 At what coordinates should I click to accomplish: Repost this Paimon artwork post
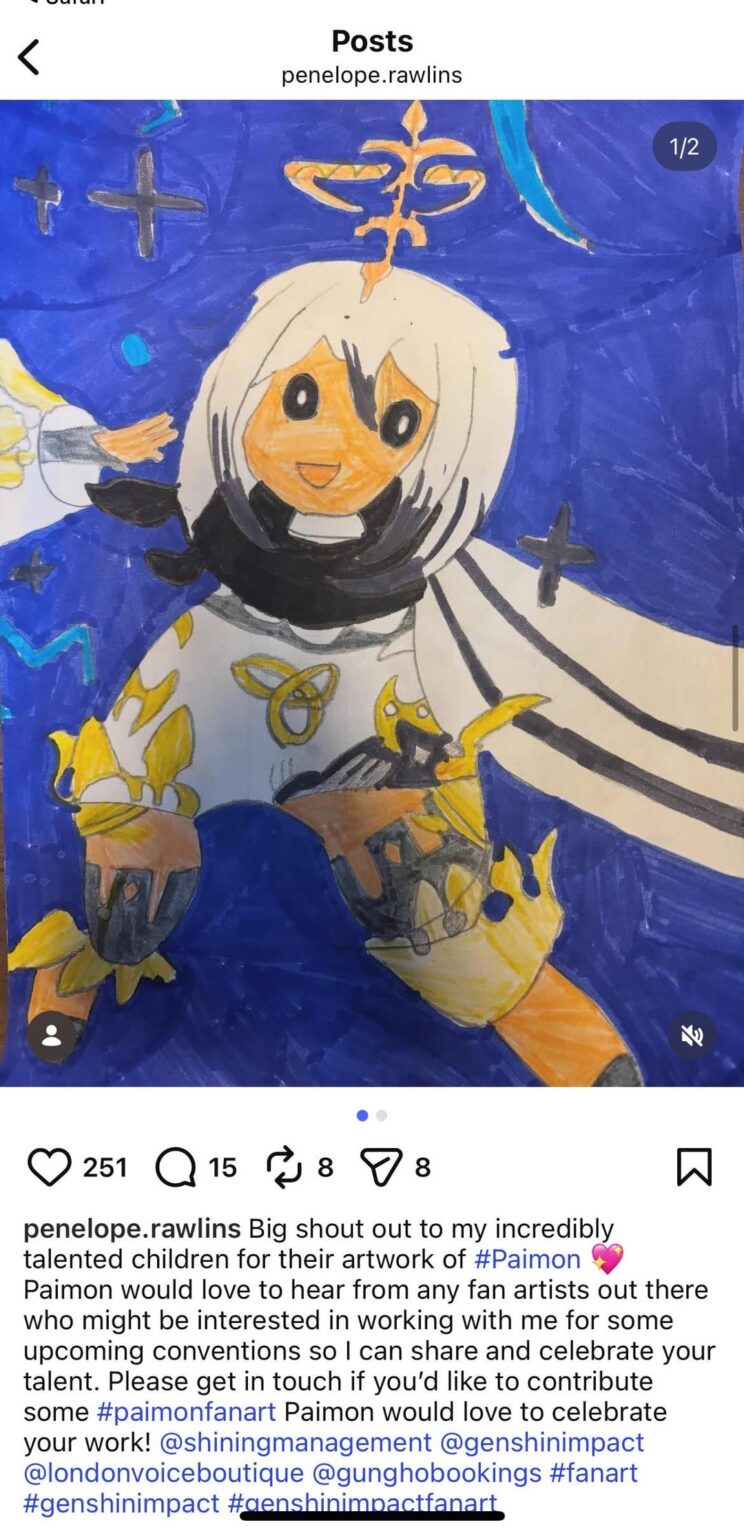coord(284,1167)
